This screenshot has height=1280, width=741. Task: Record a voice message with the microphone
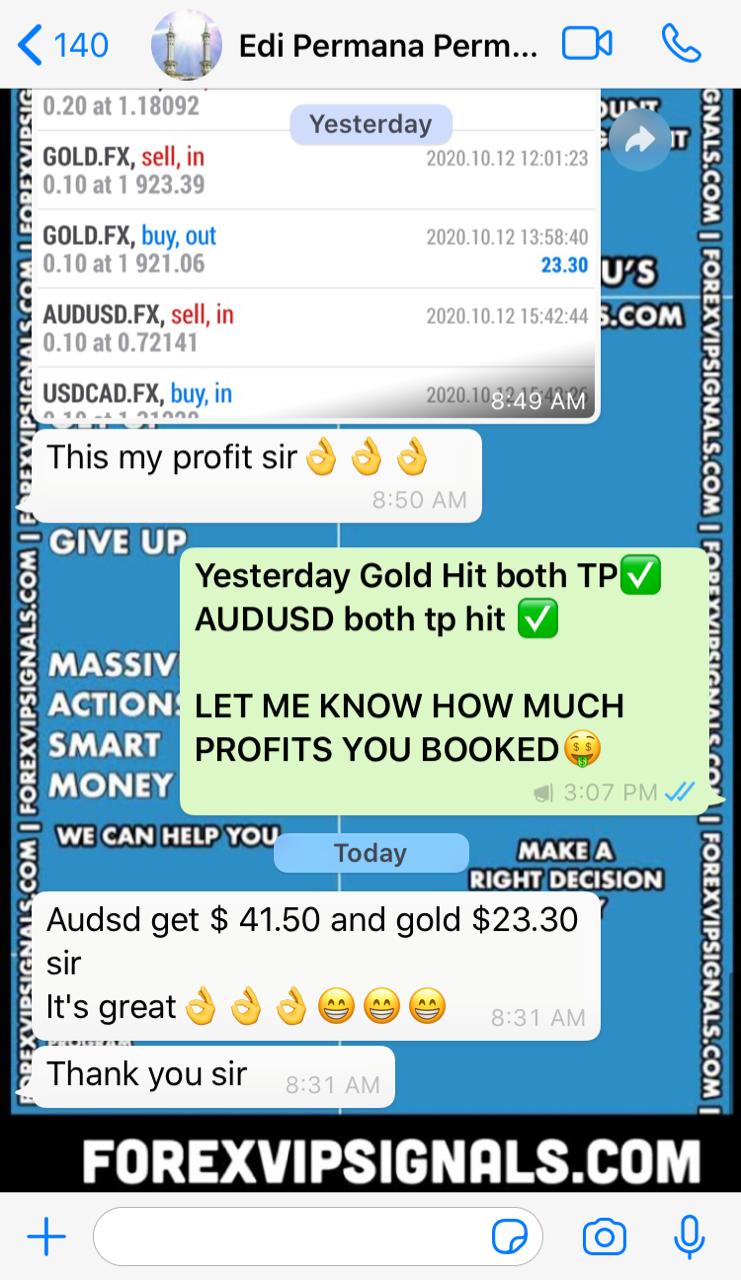[689, 1237]
